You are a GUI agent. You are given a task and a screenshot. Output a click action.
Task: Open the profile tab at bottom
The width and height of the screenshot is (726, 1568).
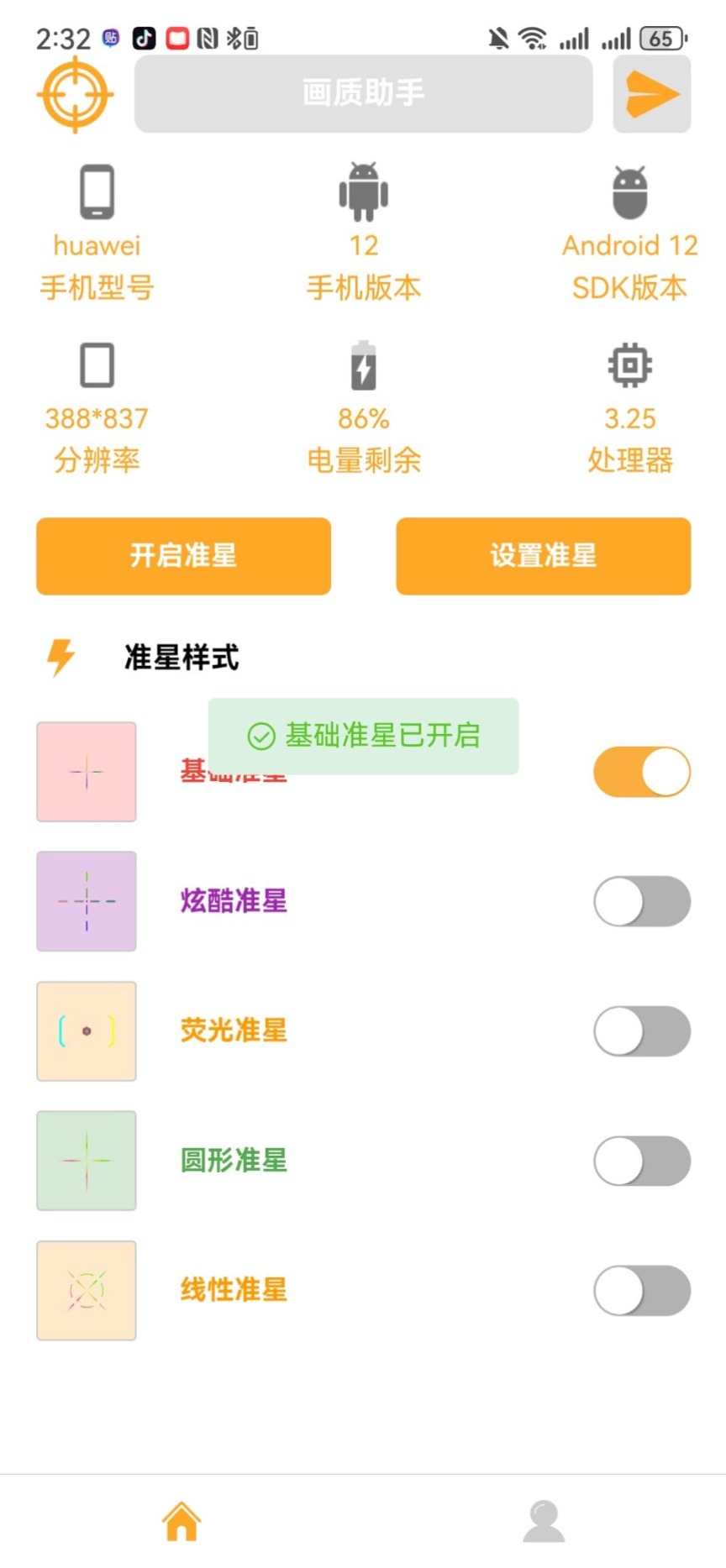click(x=543, y=1519)
